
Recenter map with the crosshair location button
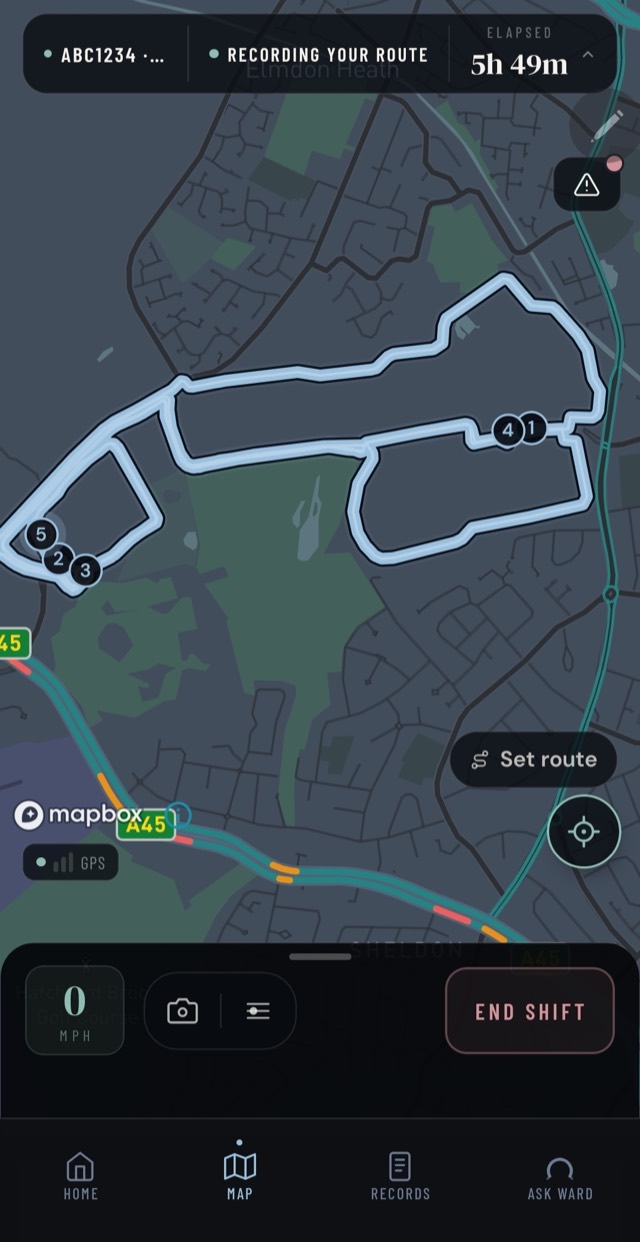(x=584, y=831)
